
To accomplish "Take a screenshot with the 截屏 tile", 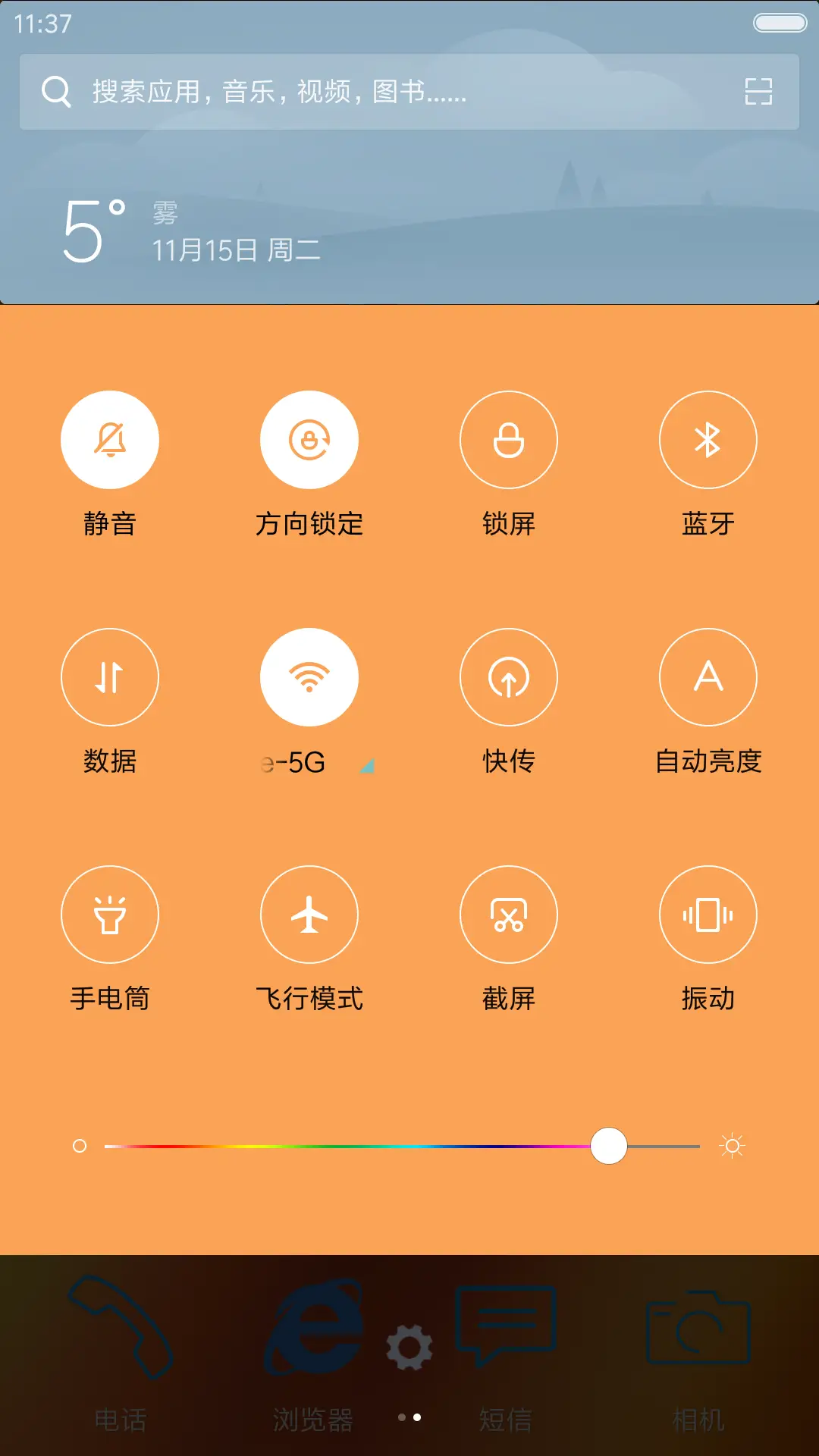I will tap(509, 915).
